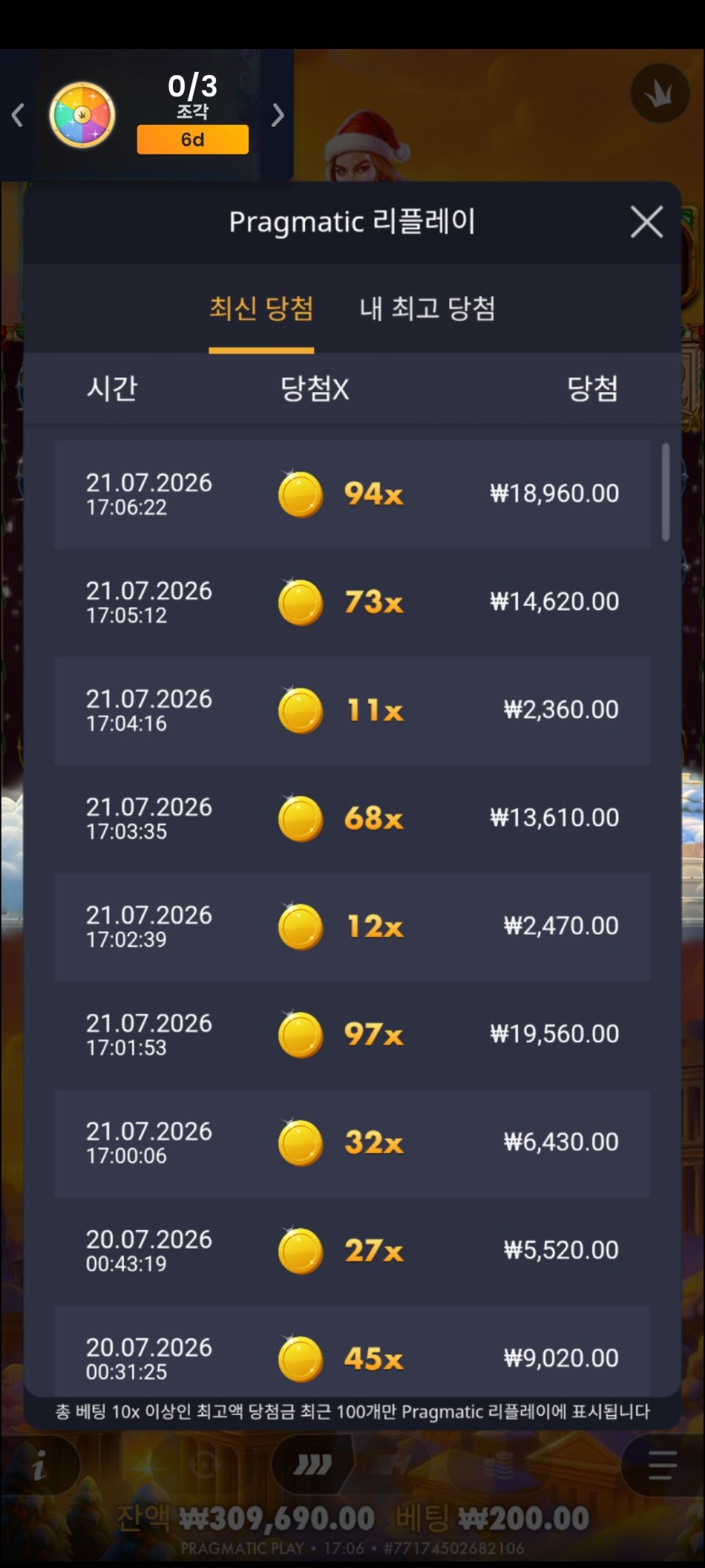Go to the next promotion with the right arrow
Screen dimensions: 705x1568
(277, 115)
